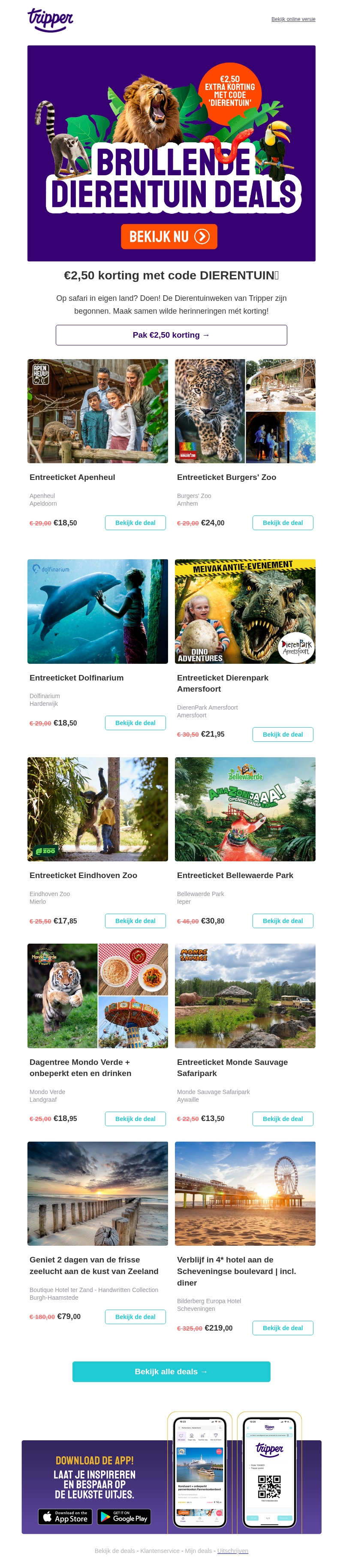View the Dierenpark Amersfoort deal button
The width and height of the screenshot is (343, 1568).
pyautogui.click(x=283, y=735)
